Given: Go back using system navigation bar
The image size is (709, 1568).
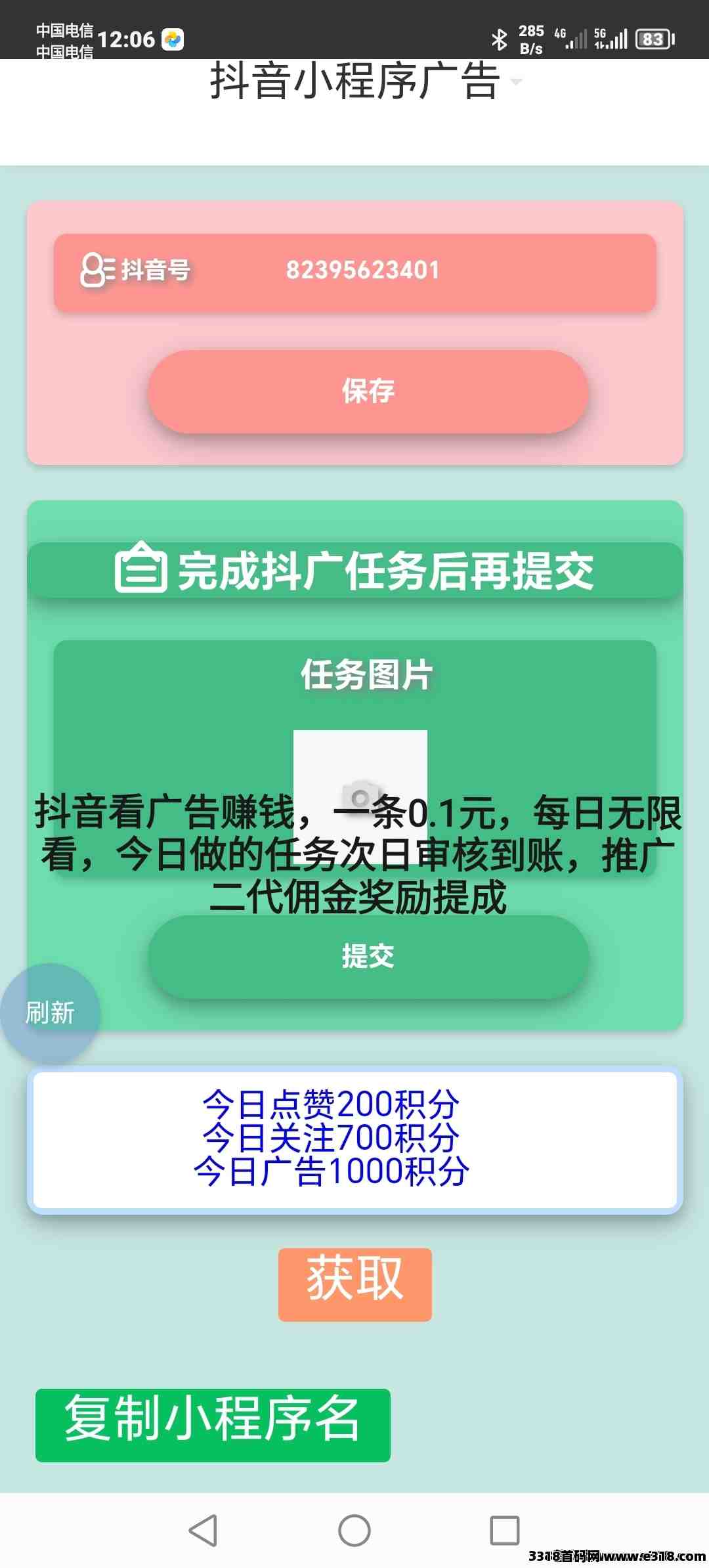Looking at the screenshot, I should click(203, 1531).
